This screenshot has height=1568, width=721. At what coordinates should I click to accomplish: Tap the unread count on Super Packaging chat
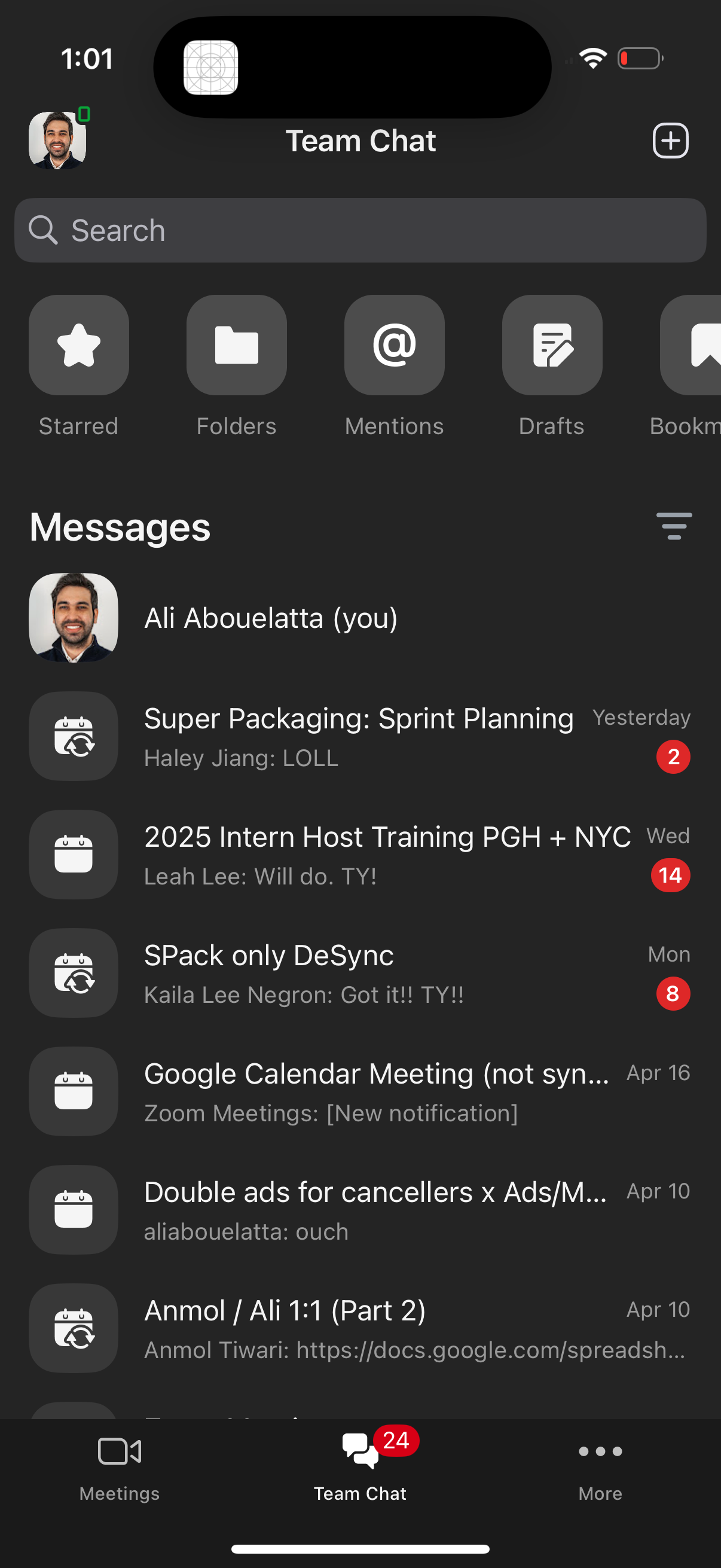pos(674,756)
